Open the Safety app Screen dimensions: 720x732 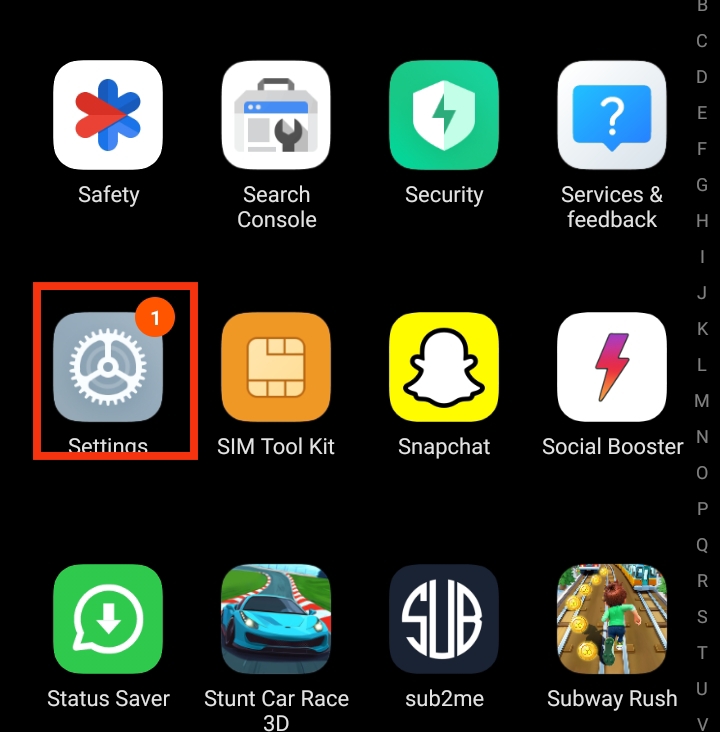(x=108, y=115)
